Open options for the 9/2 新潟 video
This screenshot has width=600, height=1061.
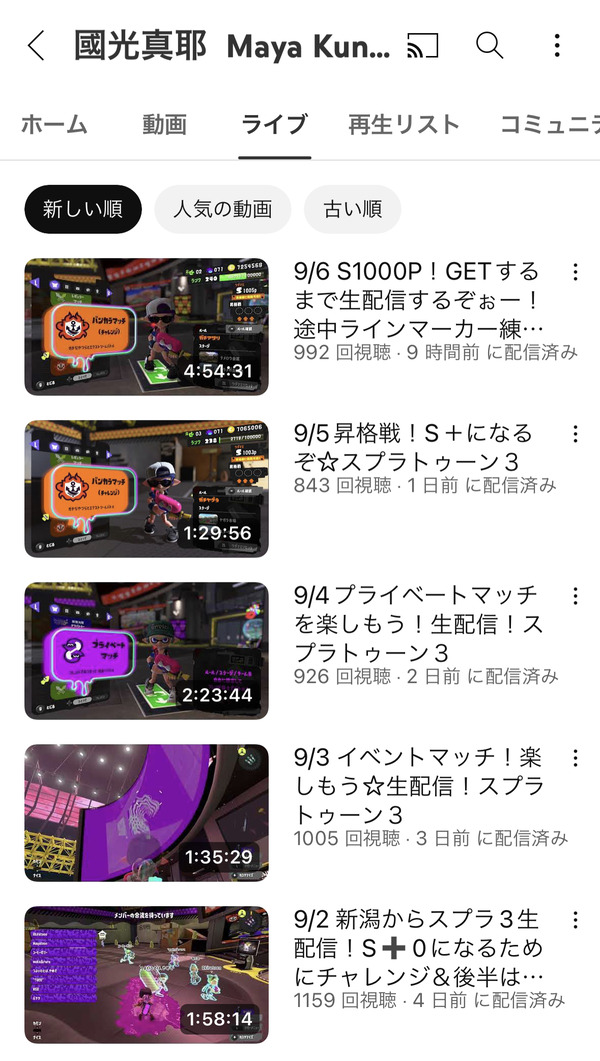point(575,919)
